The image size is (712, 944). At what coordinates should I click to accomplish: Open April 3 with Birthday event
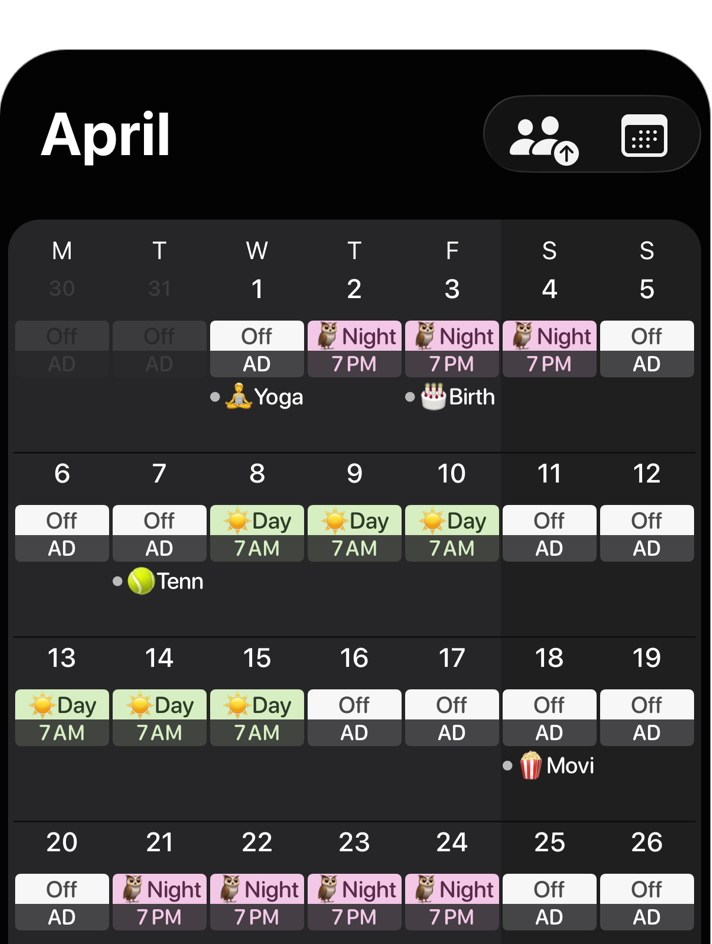452,350
